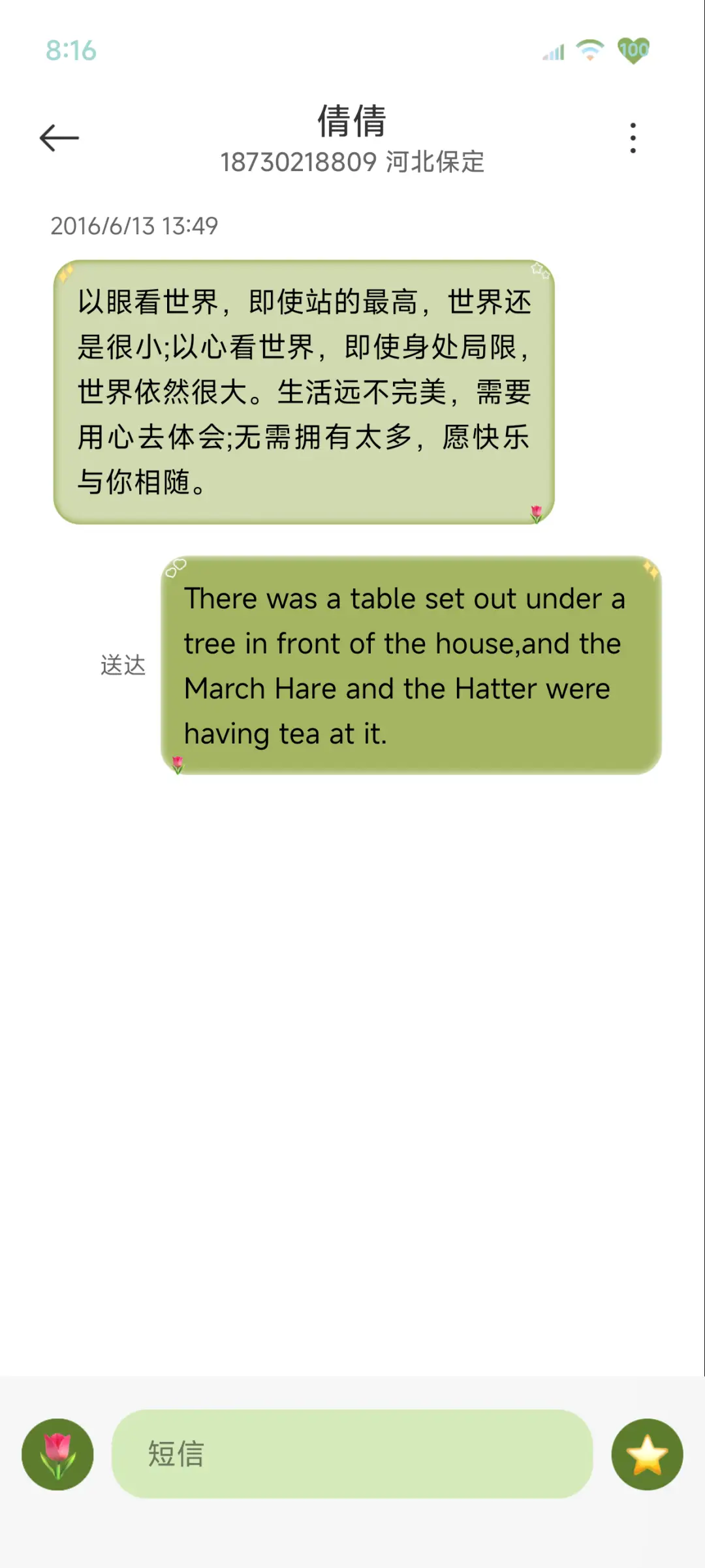Tap the clock showing 8:16

point(70,51)
